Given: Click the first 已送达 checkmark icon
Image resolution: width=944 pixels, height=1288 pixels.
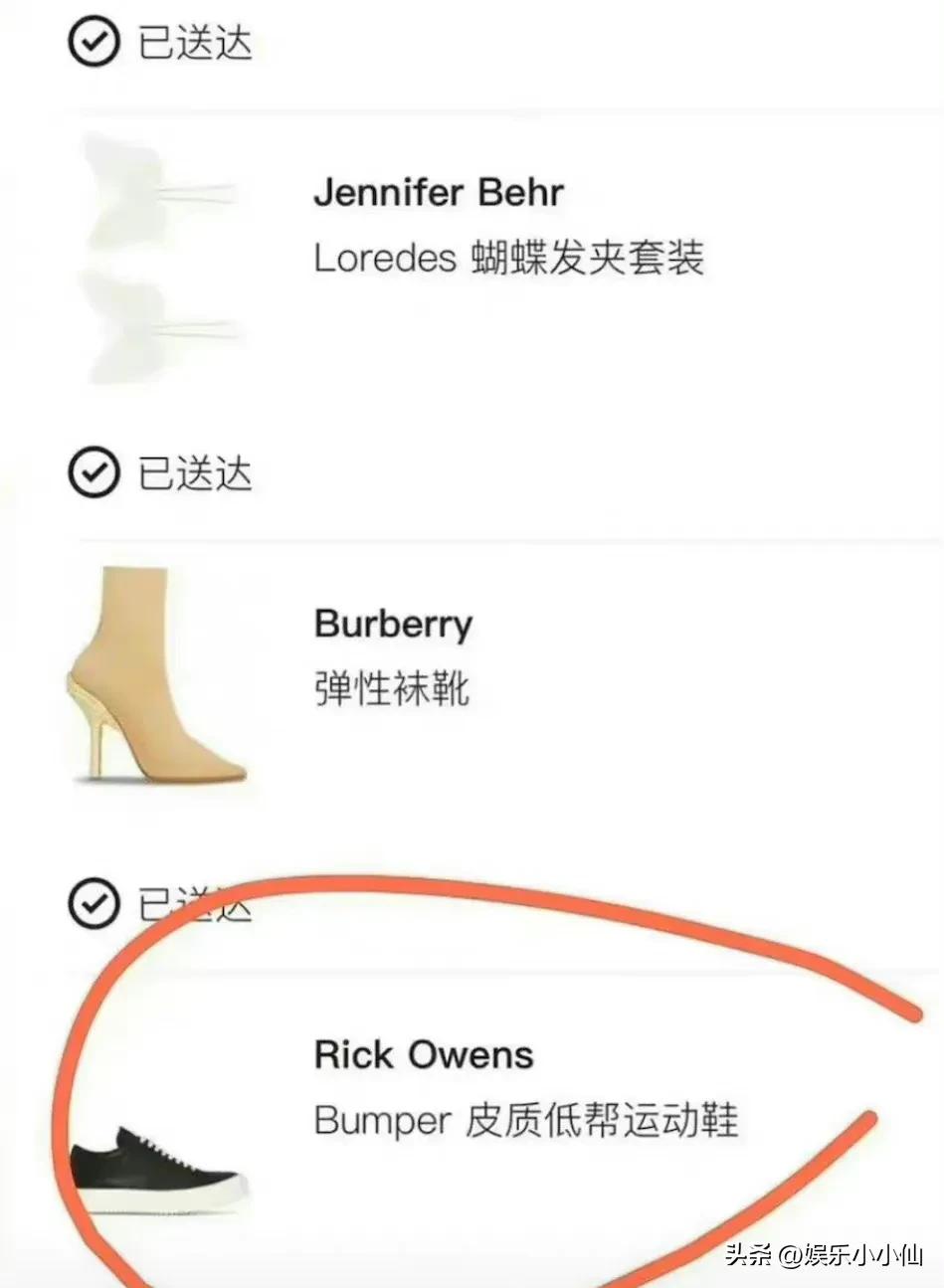Looking at the screenshot, I should point(94,42).
